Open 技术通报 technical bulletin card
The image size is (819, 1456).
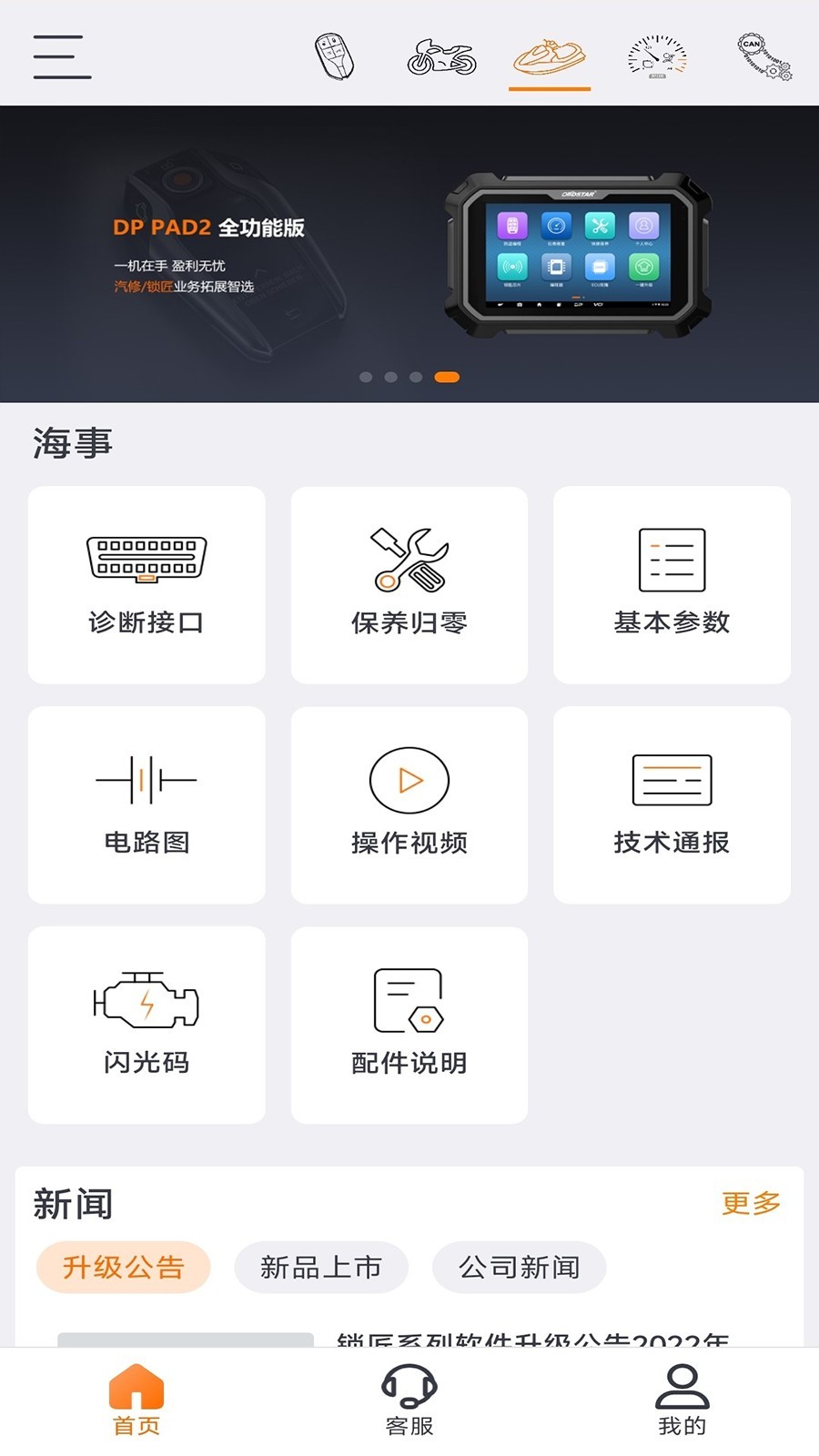coord(672,805)
